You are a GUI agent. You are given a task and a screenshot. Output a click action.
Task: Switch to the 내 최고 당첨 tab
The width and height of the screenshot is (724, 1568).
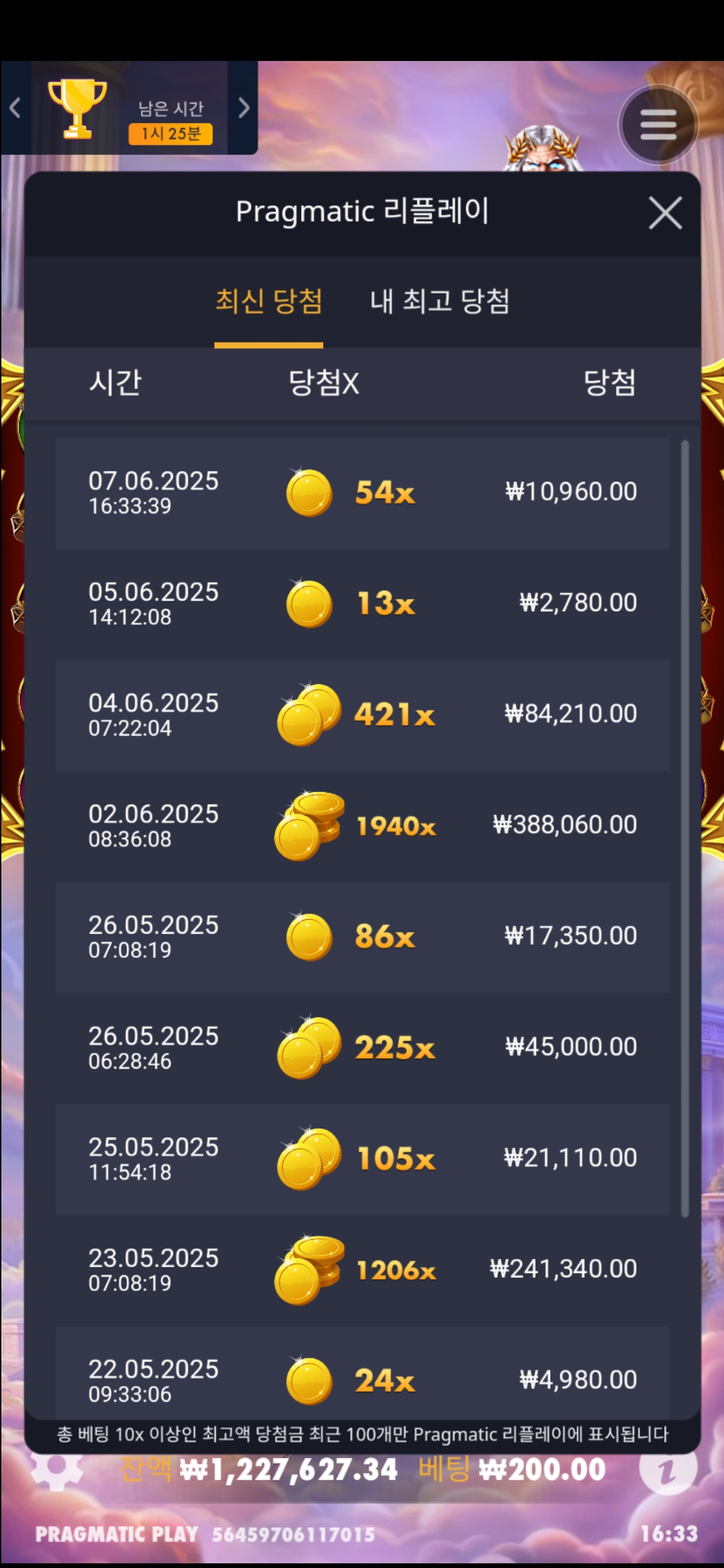click(x=440, y=302)
